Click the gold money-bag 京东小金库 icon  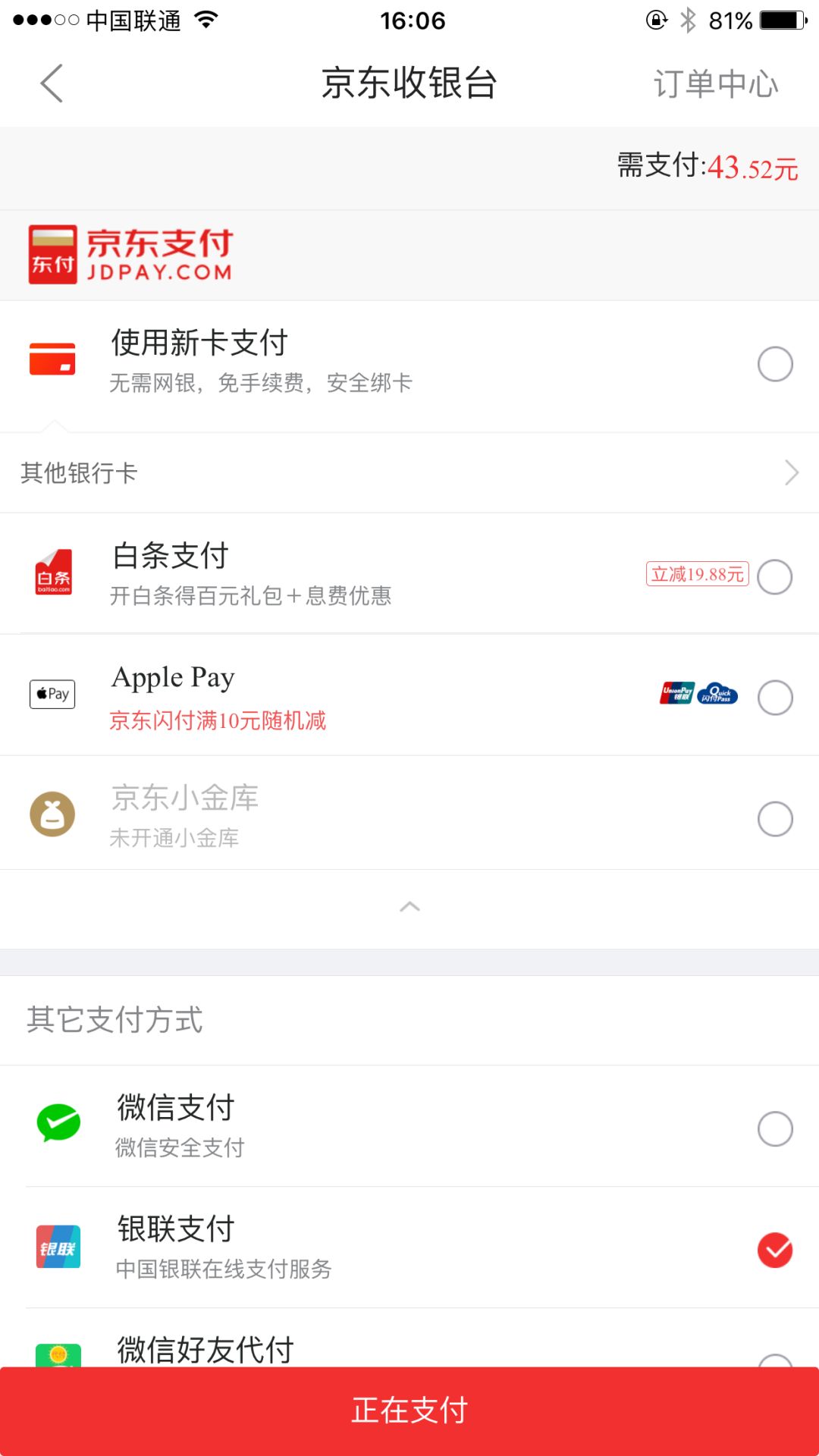coord(52,812)
